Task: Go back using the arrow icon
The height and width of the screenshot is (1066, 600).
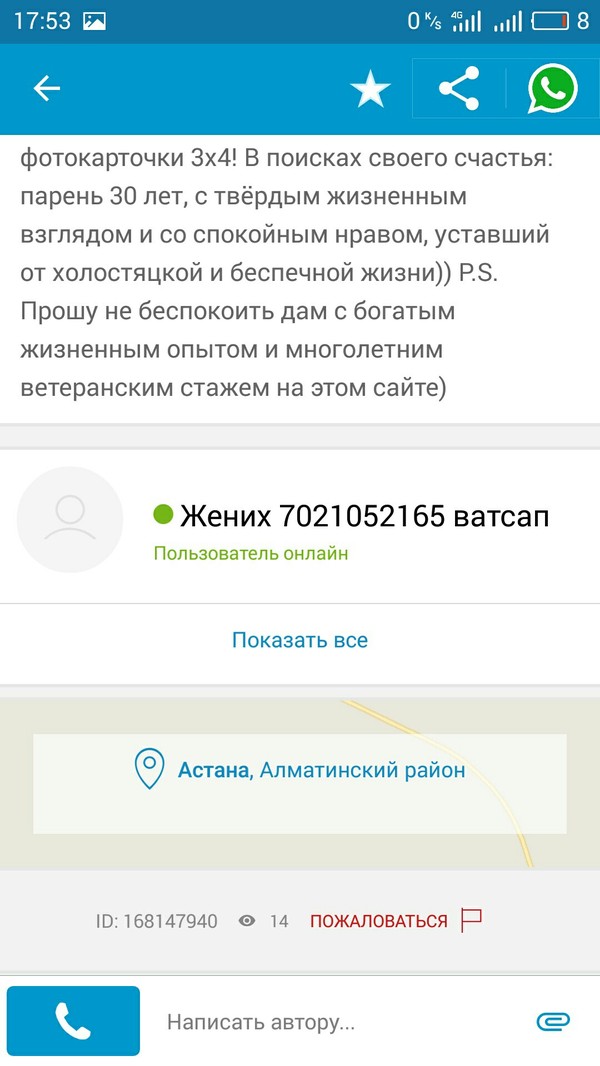Action: (x=47, y=89)
